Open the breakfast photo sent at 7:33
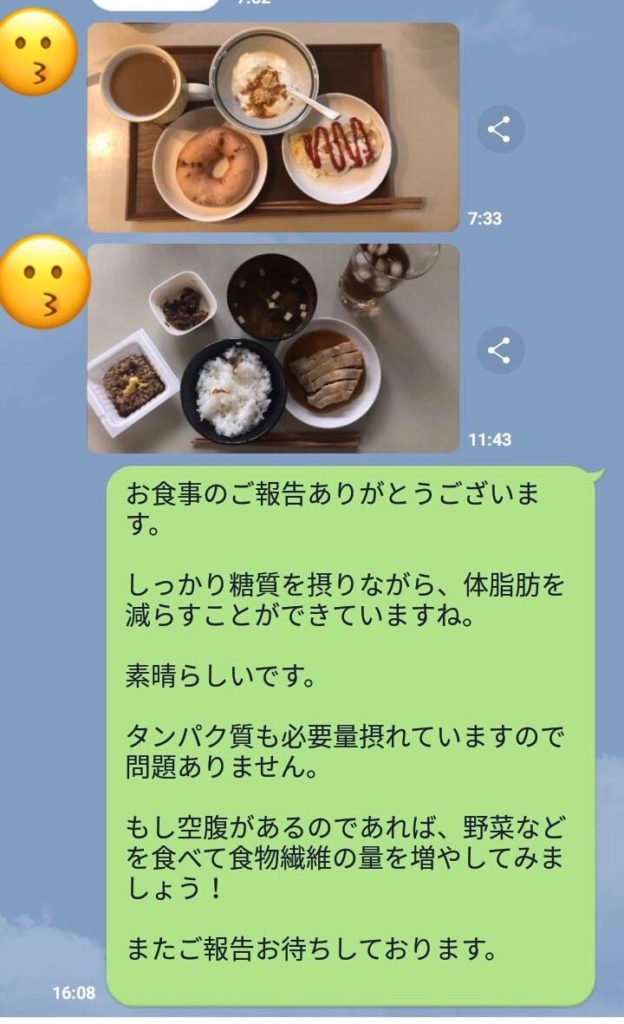The image size is (624, 1024). (x=272, y=127)
